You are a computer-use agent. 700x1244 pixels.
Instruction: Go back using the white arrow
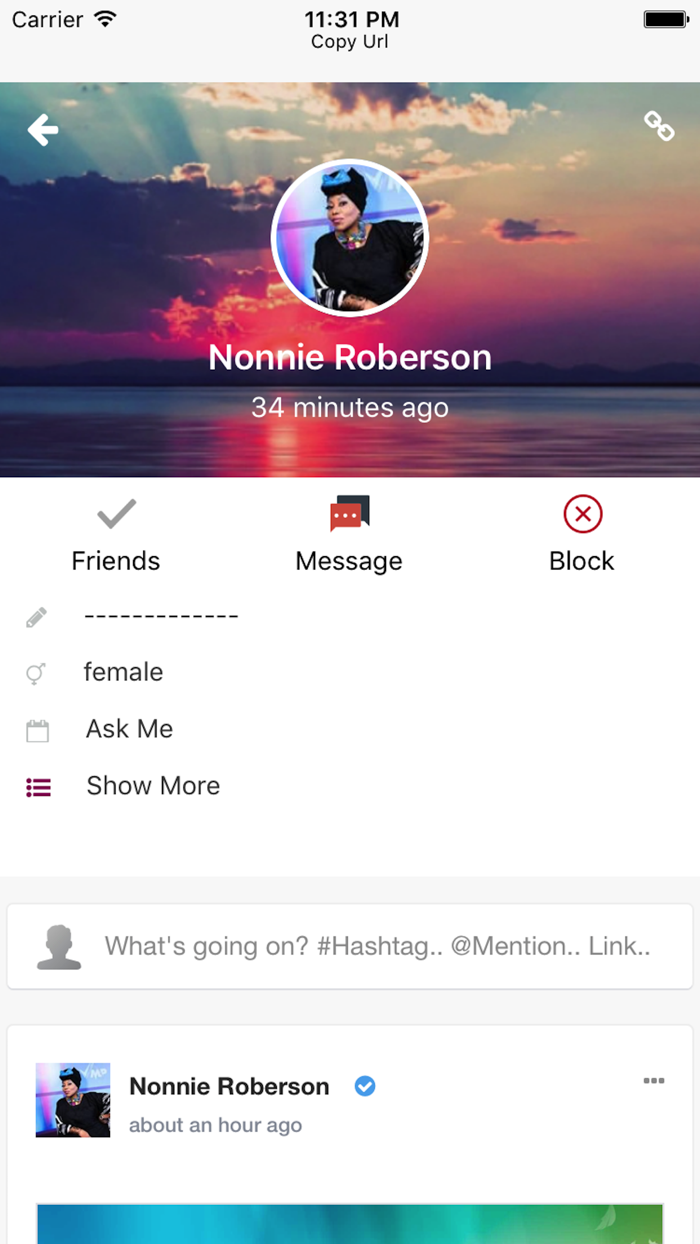[x=43, y=129]
